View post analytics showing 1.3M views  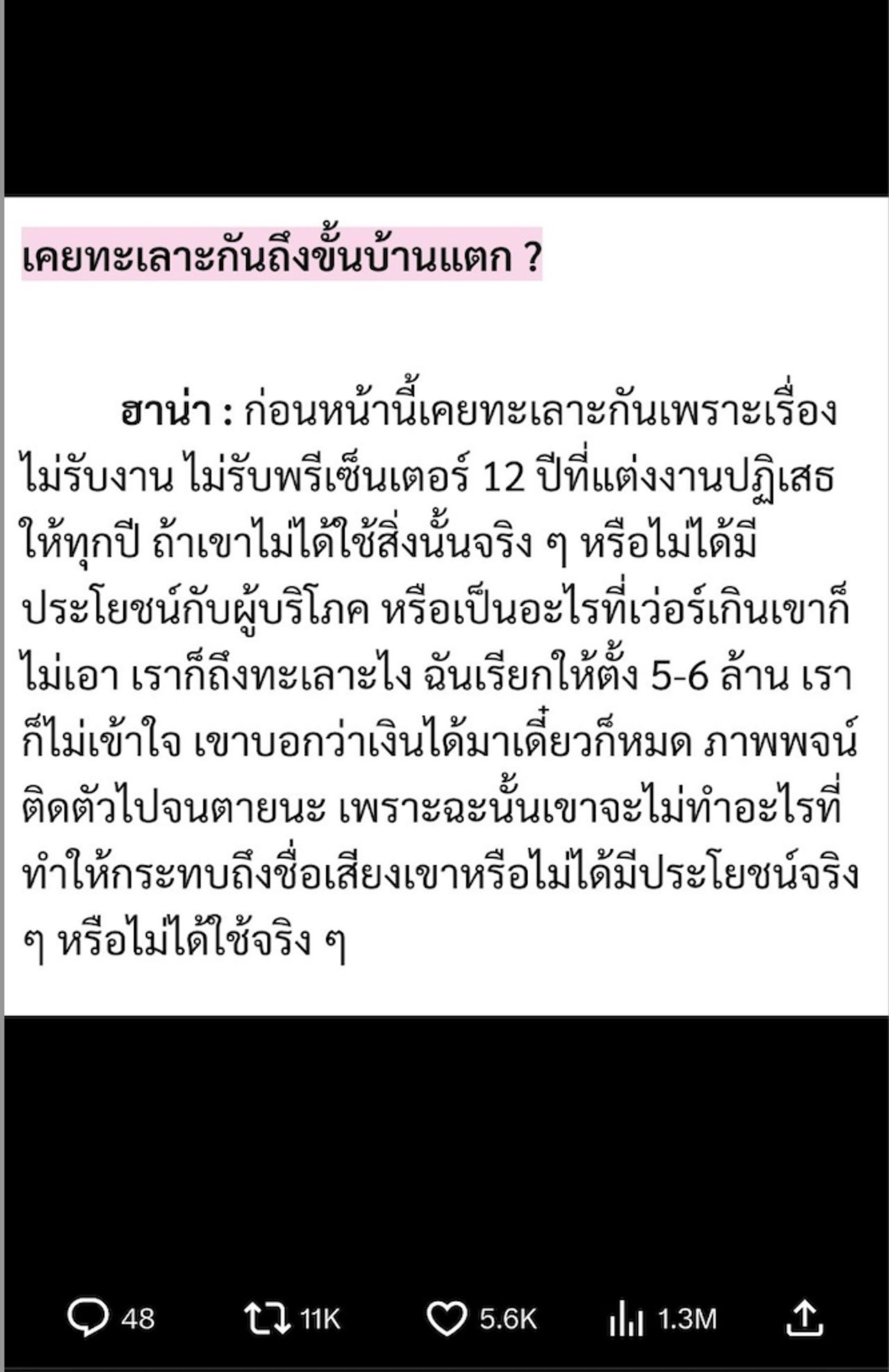[626, 1318]
